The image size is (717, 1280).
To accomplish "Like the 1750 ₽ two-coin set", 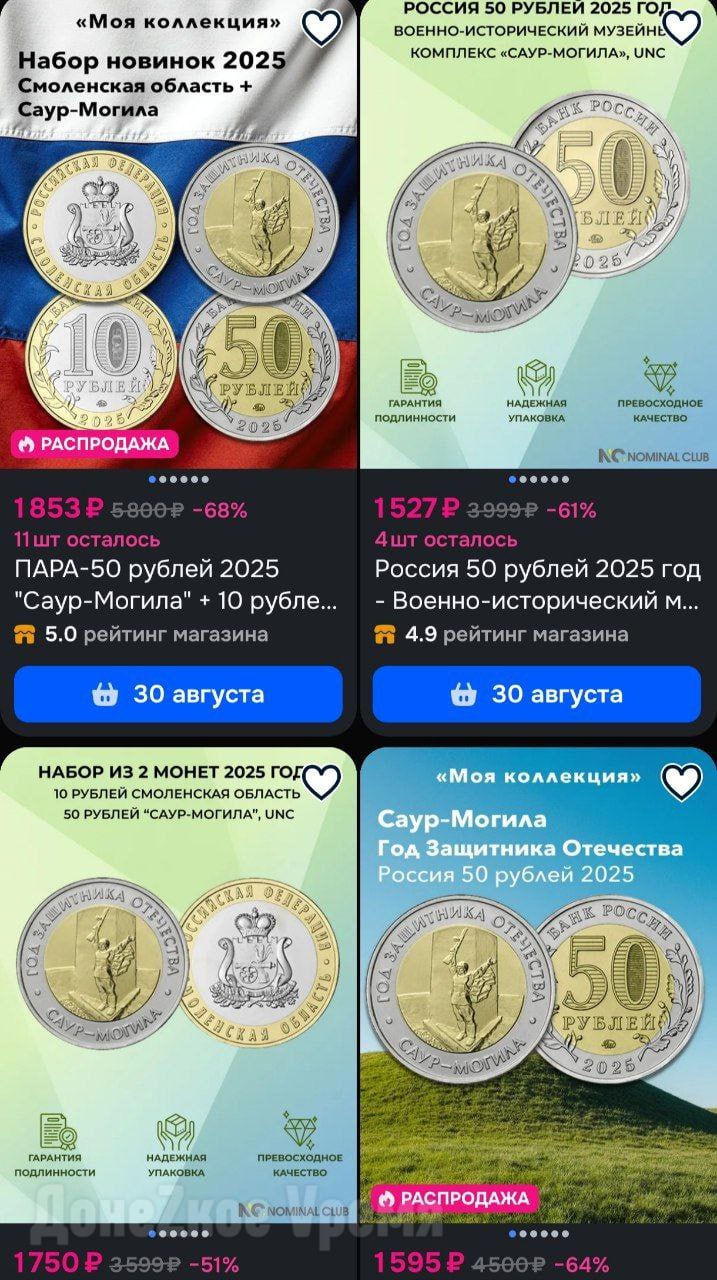I will click(x=322, y=781).
